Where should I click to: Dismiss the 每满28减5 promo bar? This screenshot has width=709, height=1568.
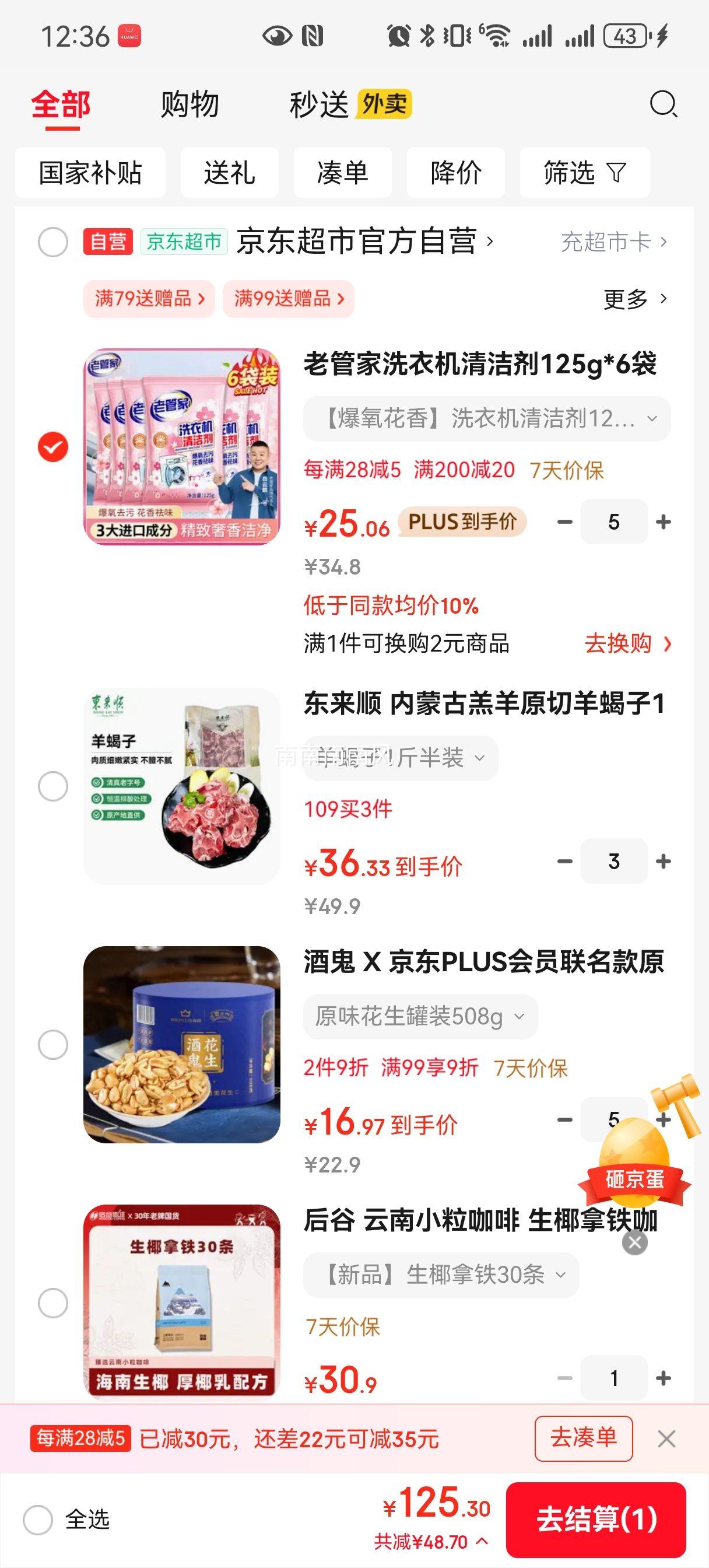point(666,1439)
